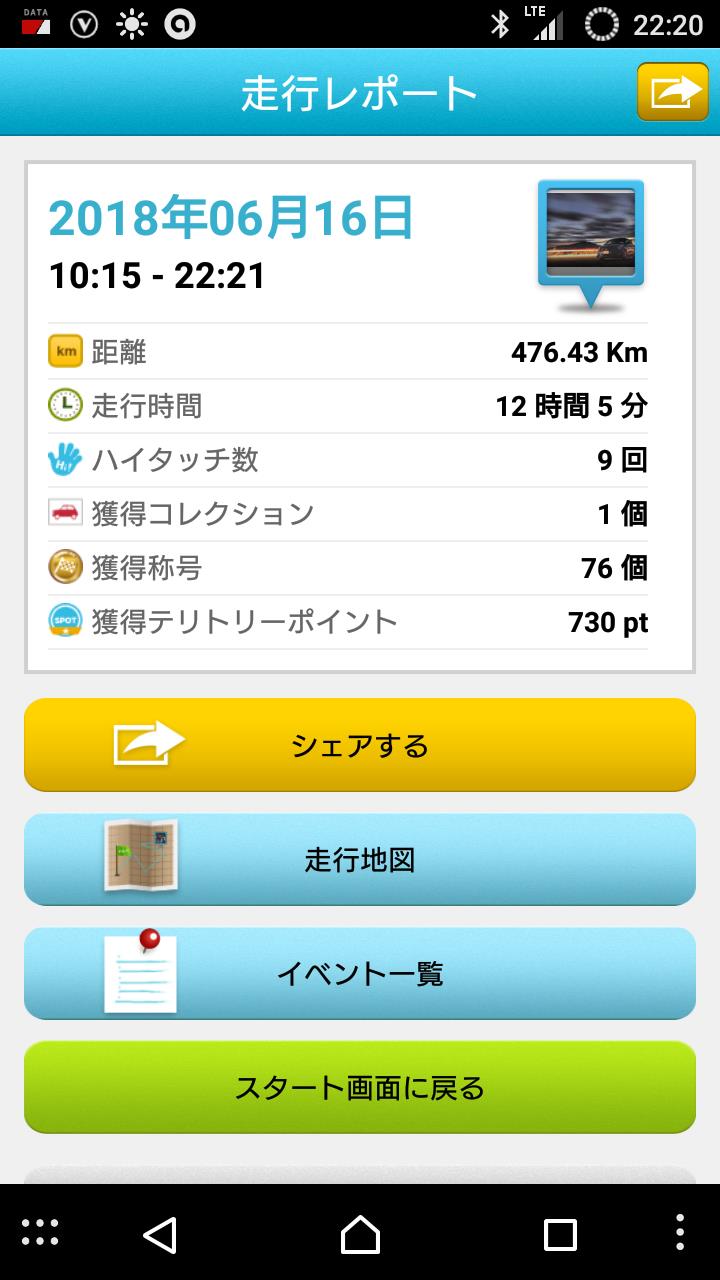Tap the yellow シェアする button
This screenshot has height=1280, width=720.
pyautogui.click(x=360, y=745)
